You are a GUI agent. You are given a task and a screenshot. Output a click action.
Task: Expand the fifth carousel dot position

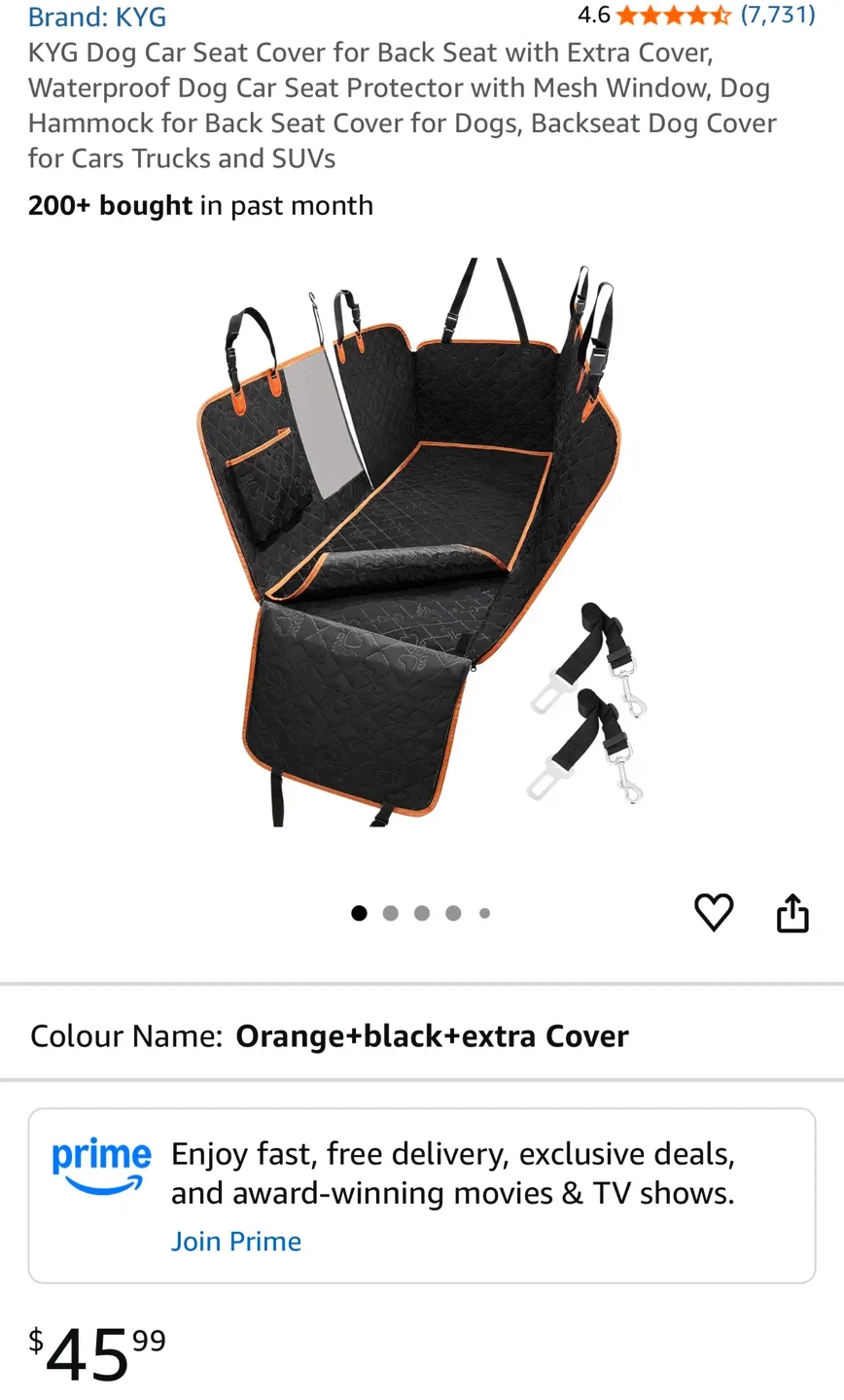coord(484,912)
